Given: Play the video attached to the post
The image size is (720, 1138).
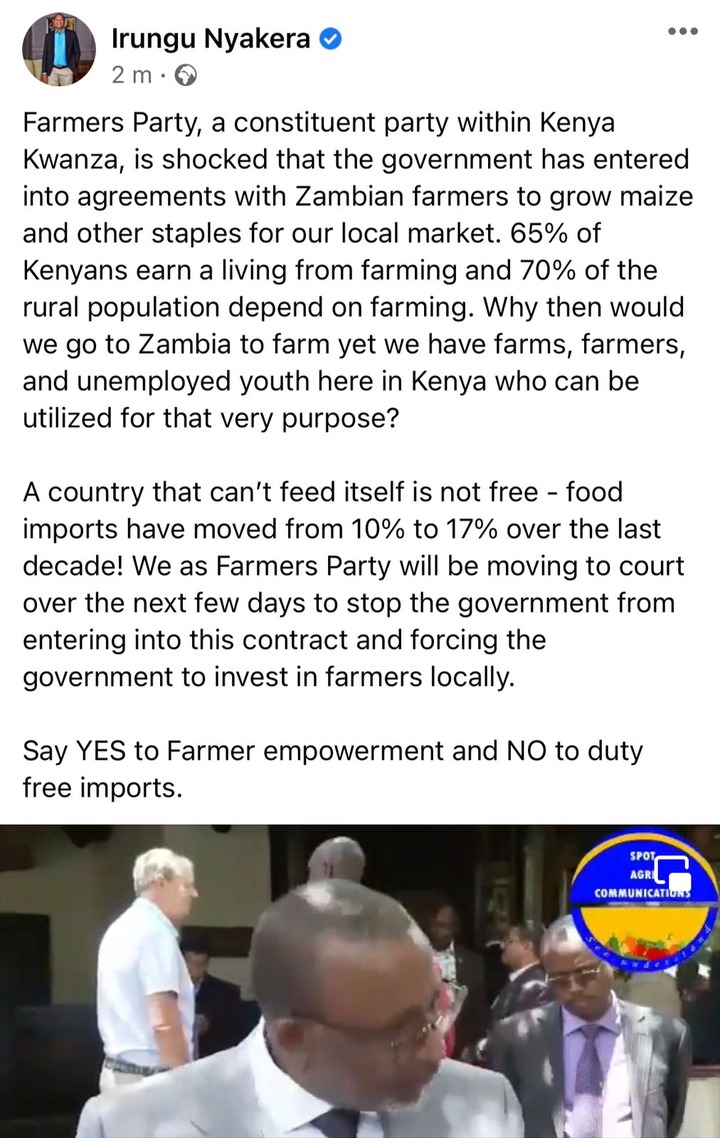Looking at the screenshot, I should (x=360, y=980).
